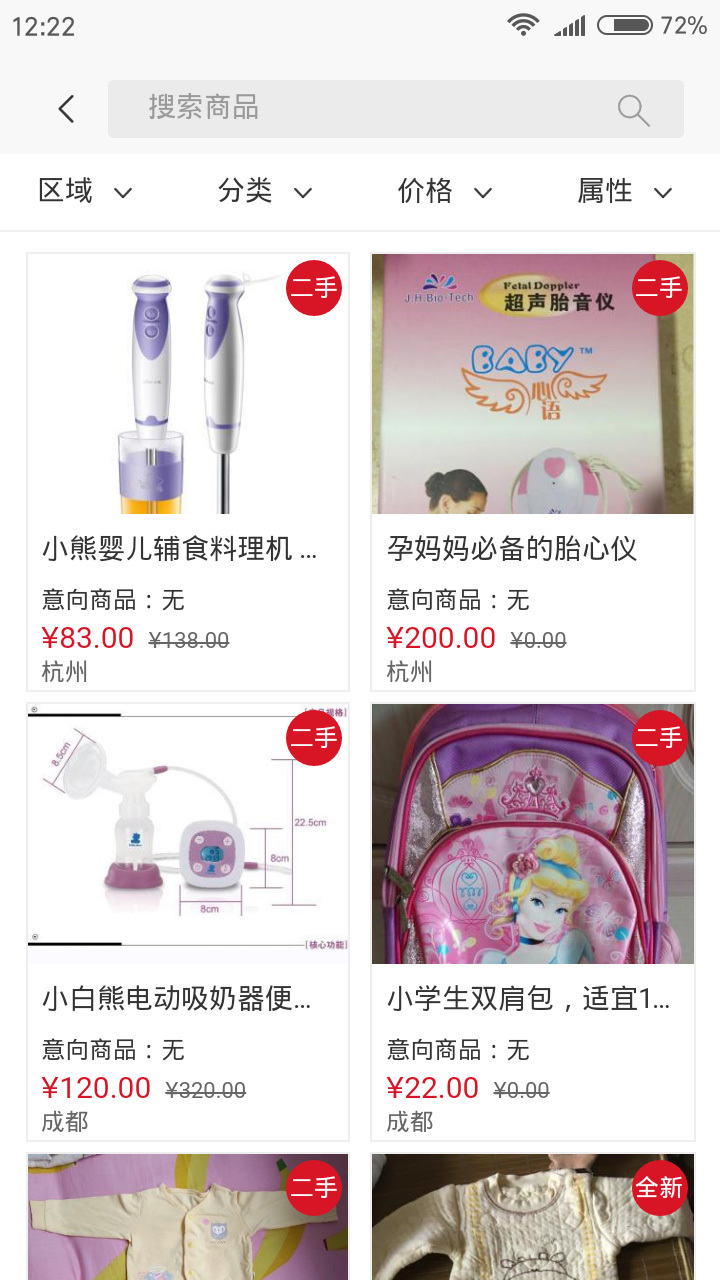
Task: Expand the 区域 filter dropdown
Action: 86,191
